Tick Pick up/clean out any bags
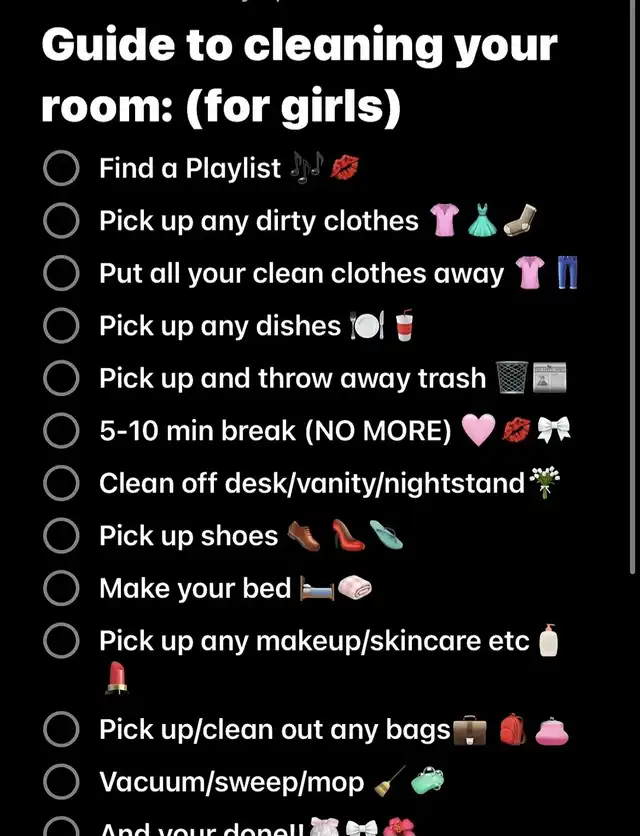The height and width of the screenshot is (836, 640). 61,731
